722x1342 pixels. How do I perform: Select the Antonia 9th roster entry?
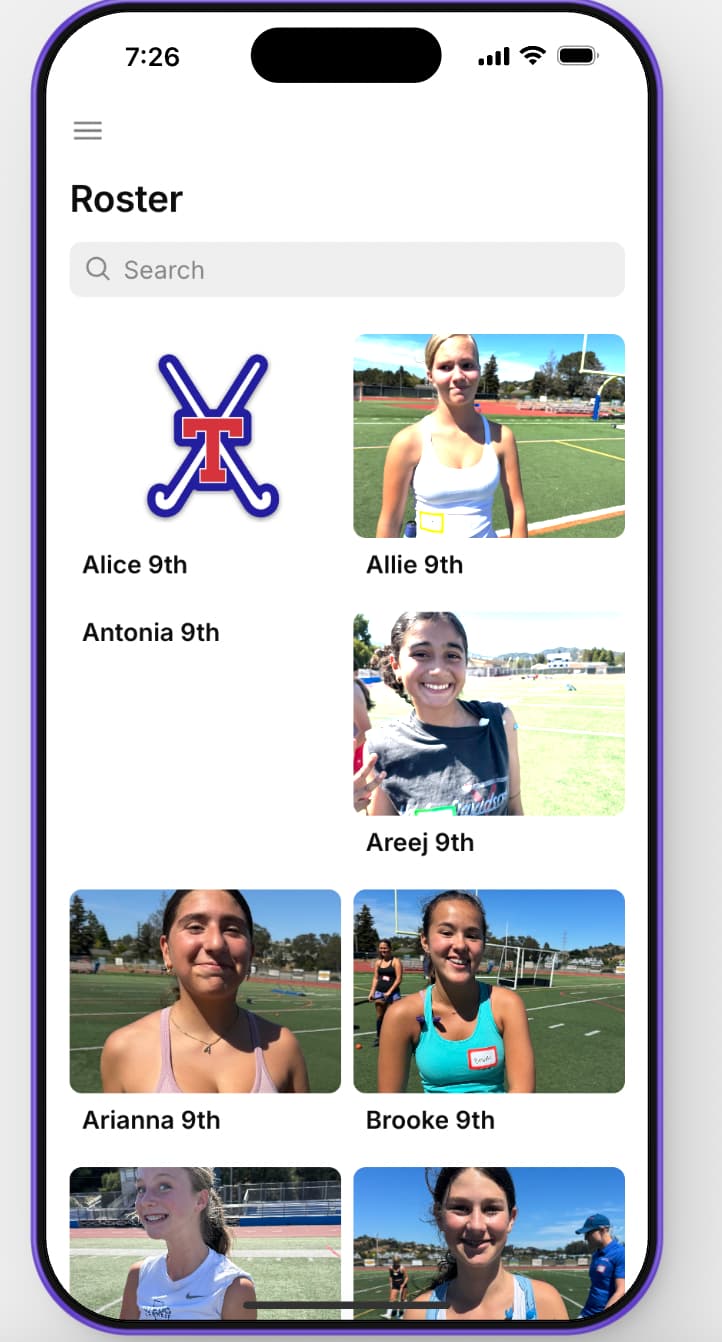click(x=151, y=632)
